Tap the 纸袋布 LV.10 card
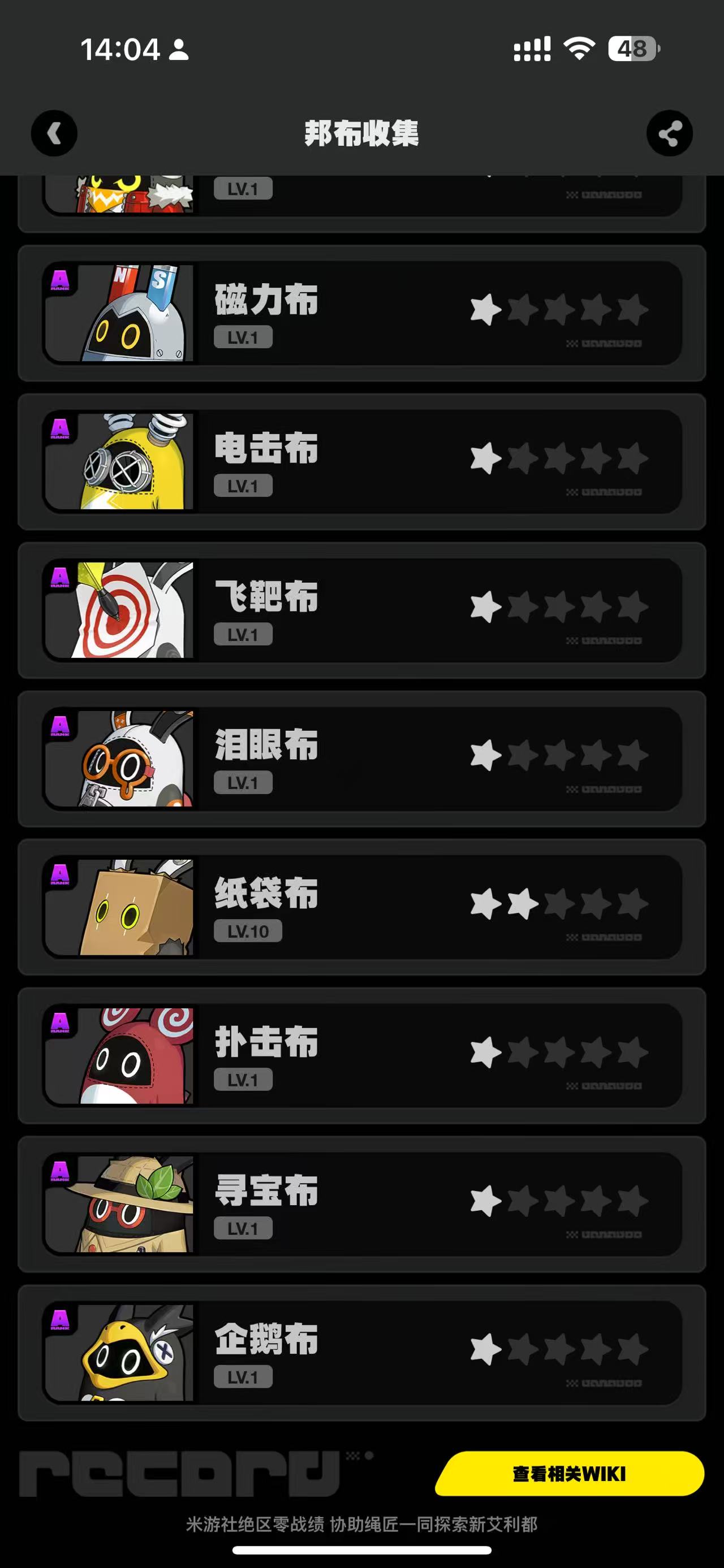 361,908
